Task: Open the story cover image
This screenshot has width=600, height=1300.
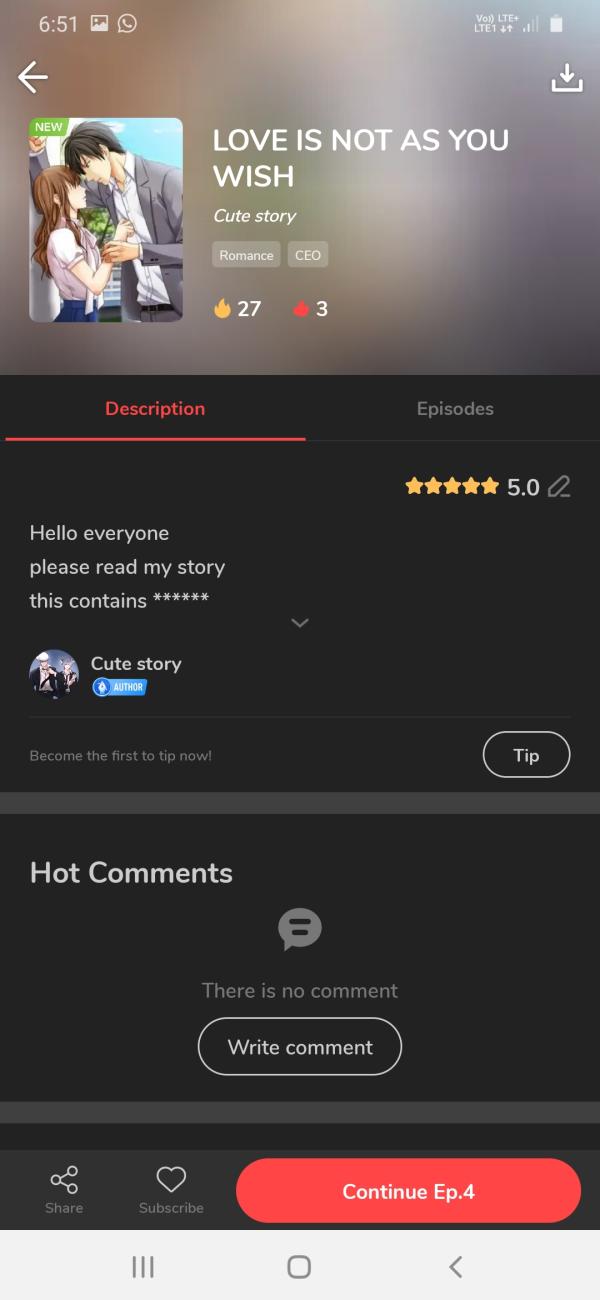Action: [106, 220]
